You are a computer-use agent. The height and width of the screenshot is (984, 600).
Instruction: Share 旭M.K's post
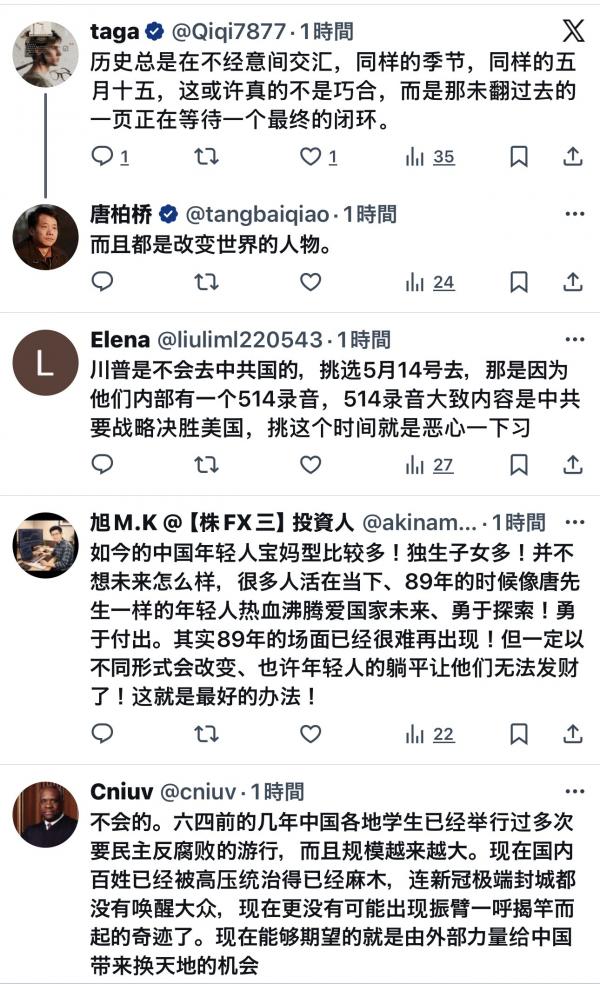pyautogui.click(x=573, y=734)
